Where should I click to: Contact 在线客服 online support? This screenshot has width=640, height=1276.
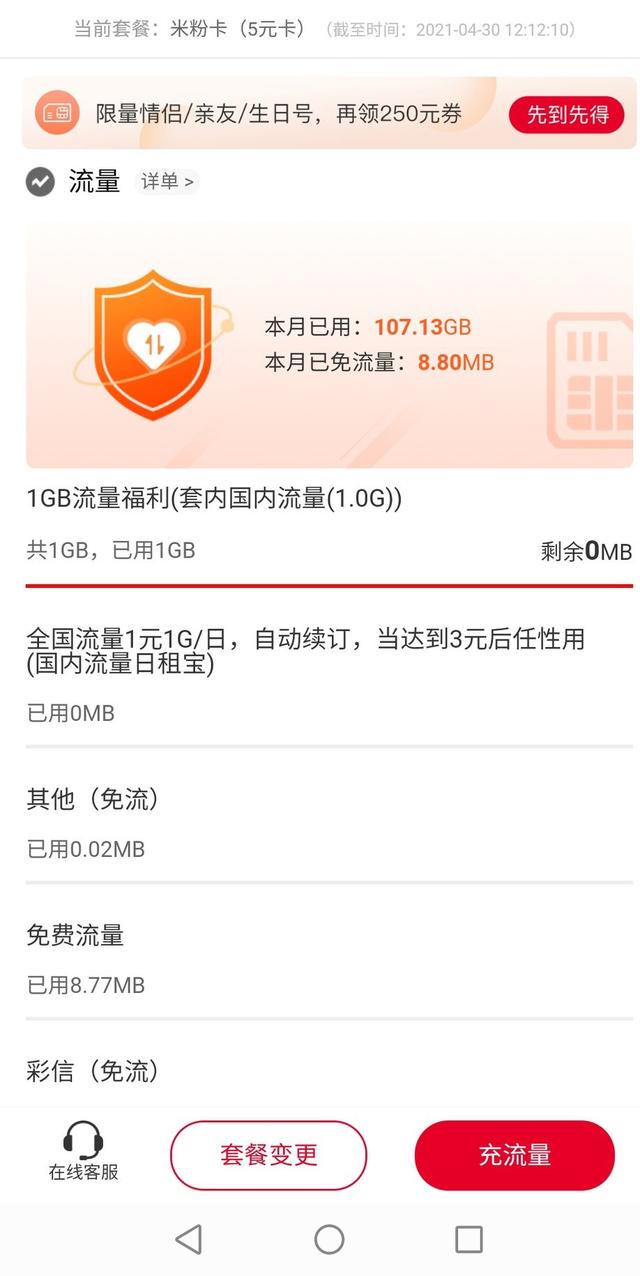(x=84, y=1152)
